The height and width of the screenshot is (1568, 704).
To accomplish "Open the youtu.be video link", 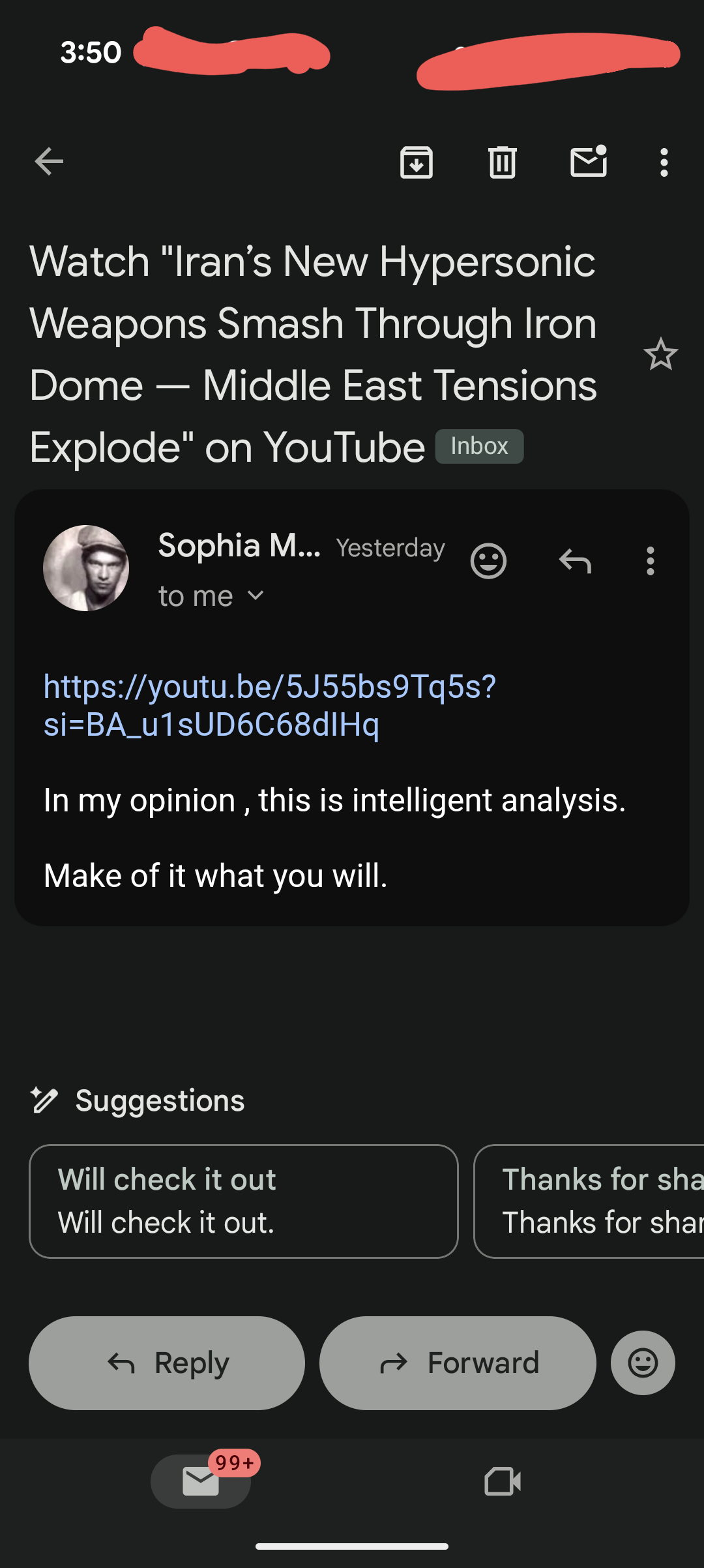I will pos(269,705).
